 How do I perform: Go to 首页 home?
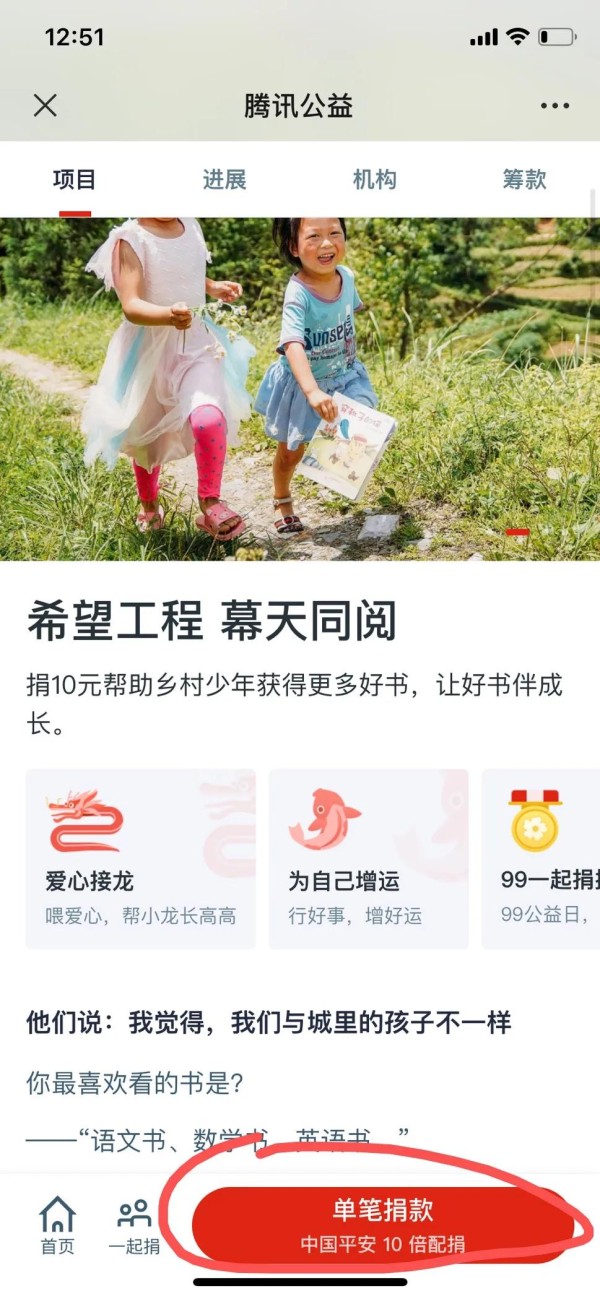click(57, 1225)
